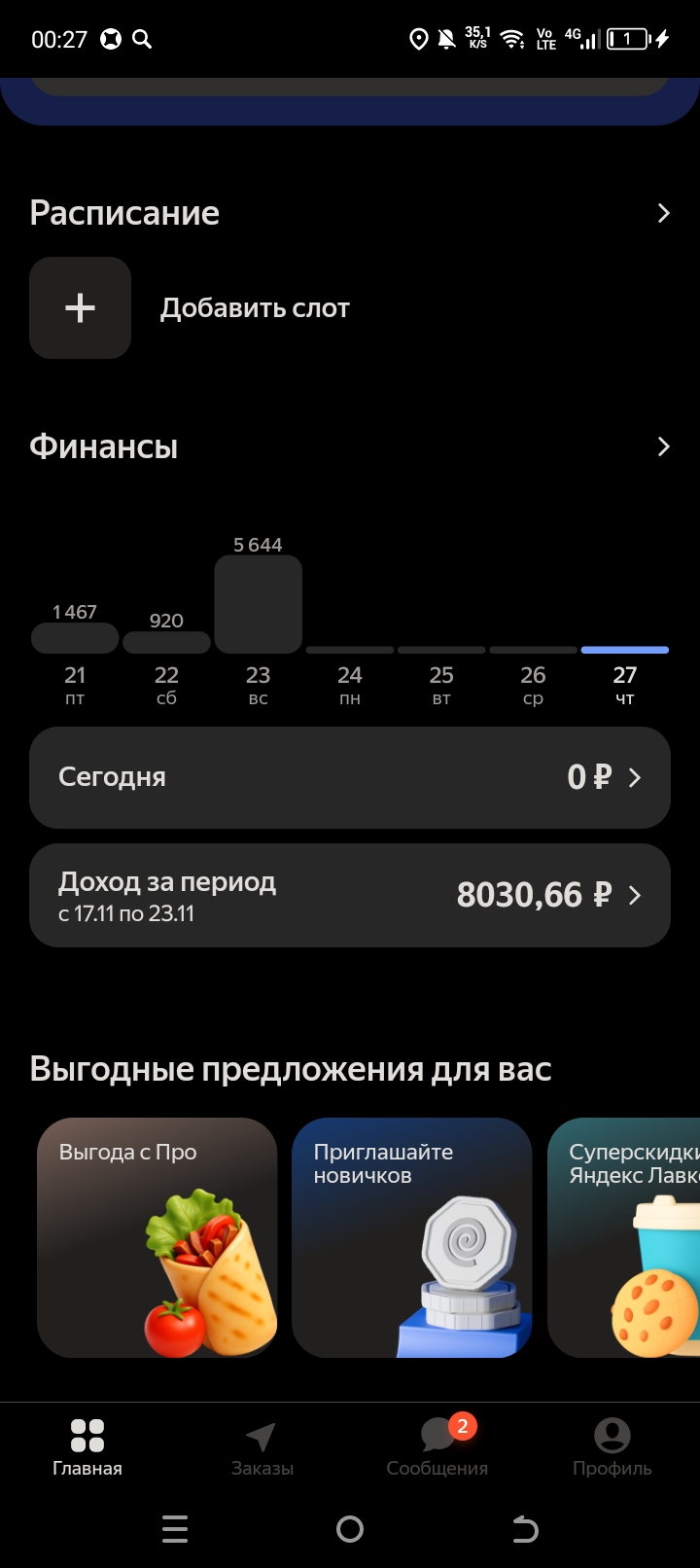Add a schedule slot with the plus button
The image size is (700, 1568).
pos(80,308)
